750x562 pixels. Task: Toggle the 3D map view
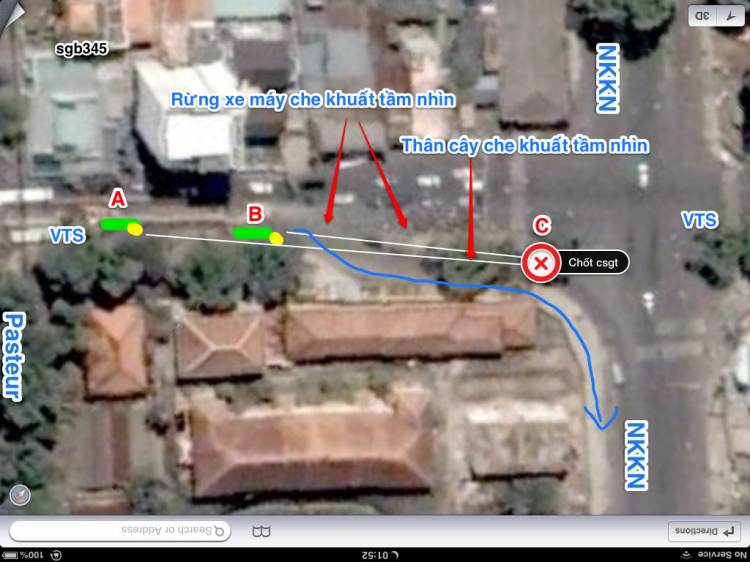[x=711, y=16]
